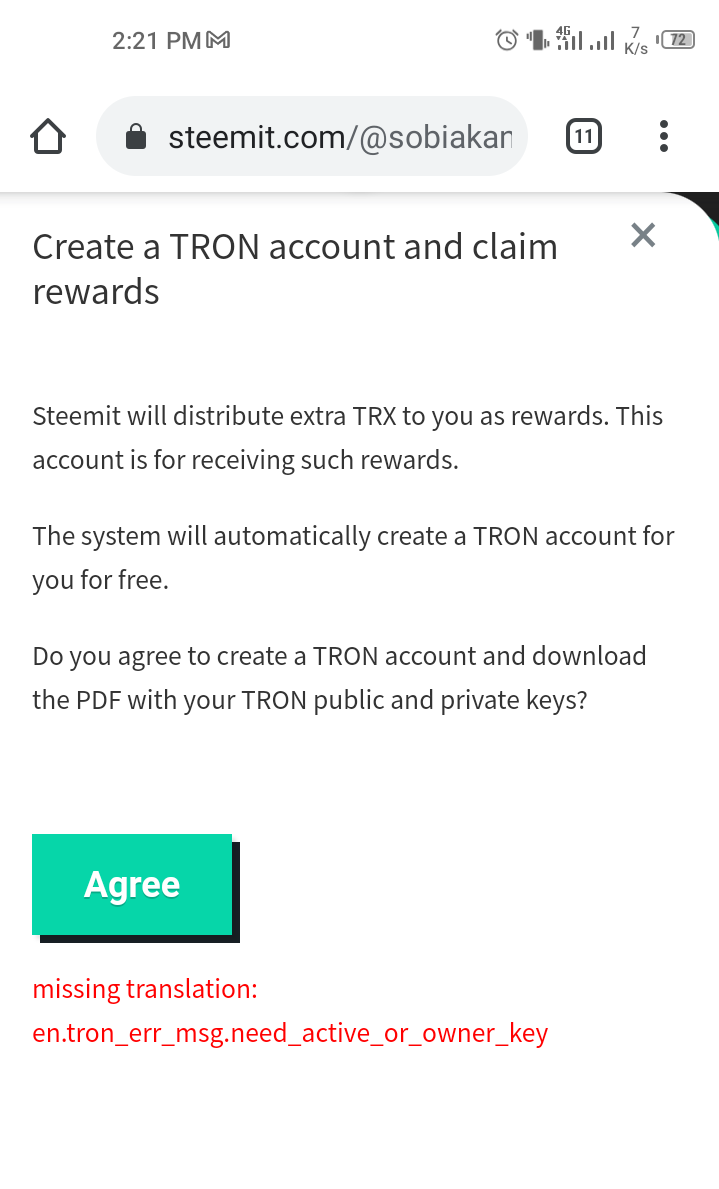719x1189 pixels.
Task: Open the tab switcher showing 11 tabs
Action: 583,136
